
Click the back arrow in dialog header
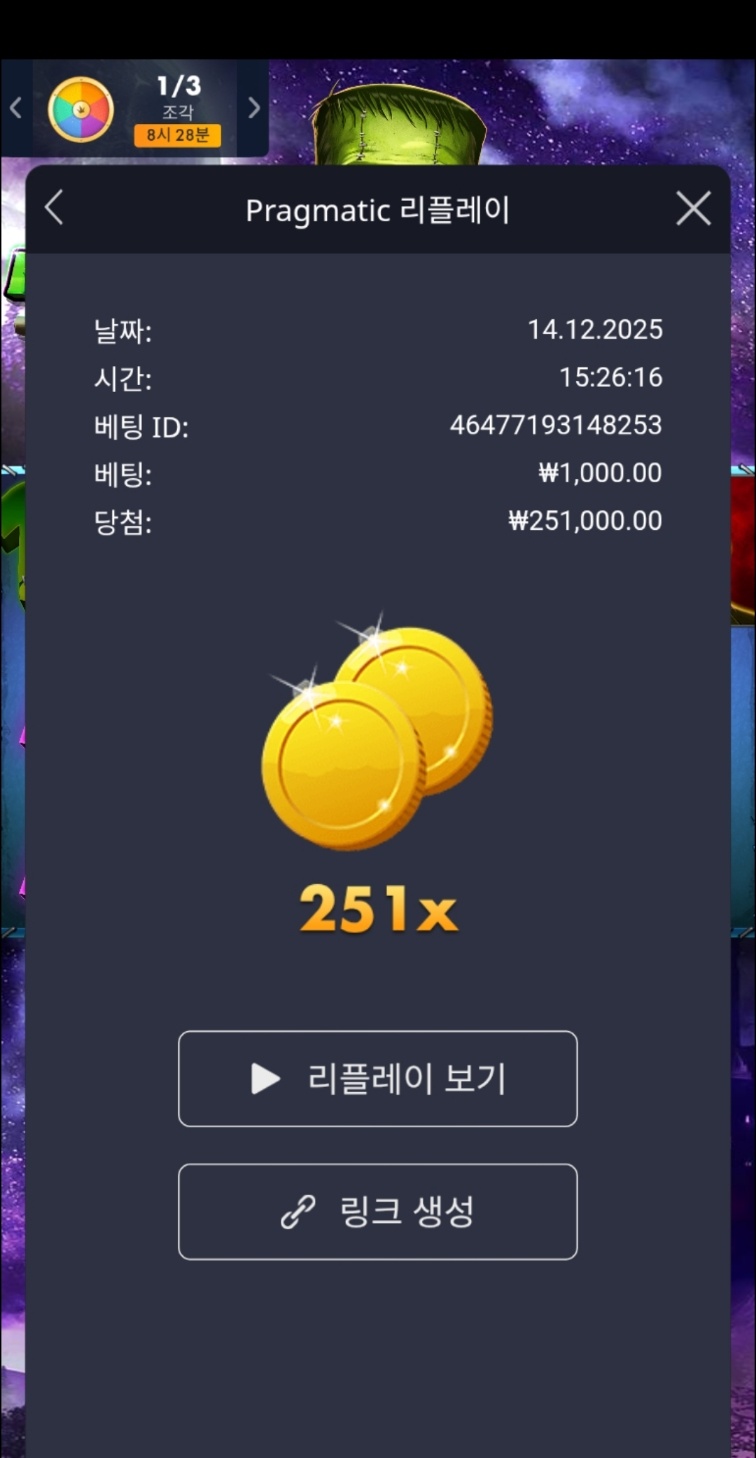click(52, 208)
